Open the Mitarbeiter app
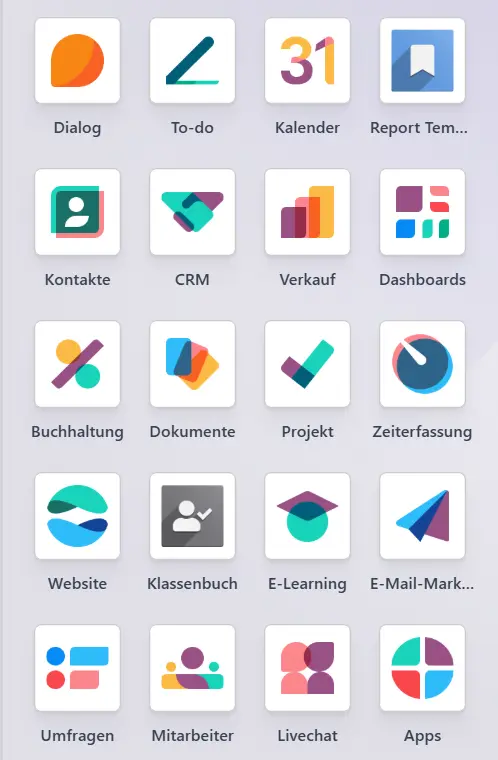The image size is (498, 760). (x=193, y=668)
